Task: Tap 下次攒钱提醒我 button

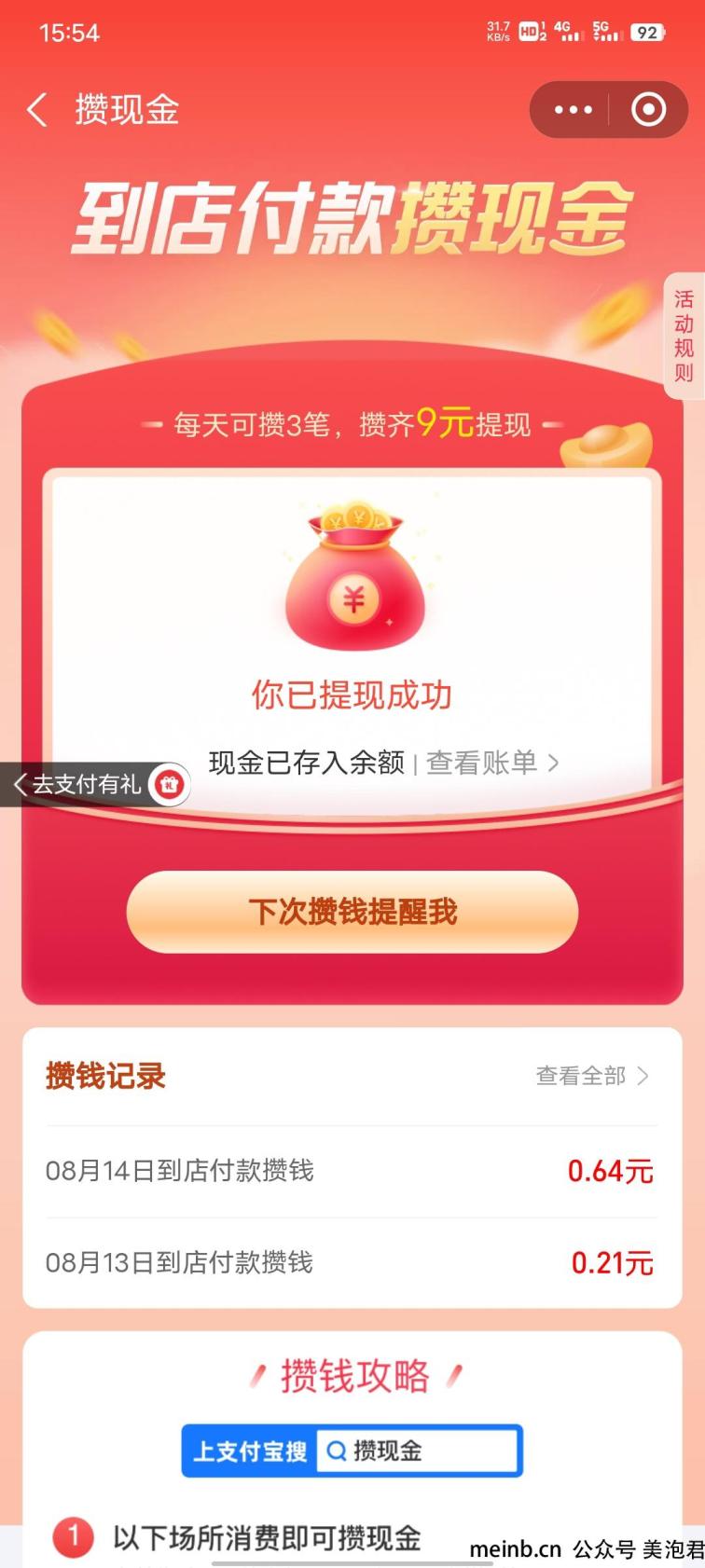Action: point(352,912)
